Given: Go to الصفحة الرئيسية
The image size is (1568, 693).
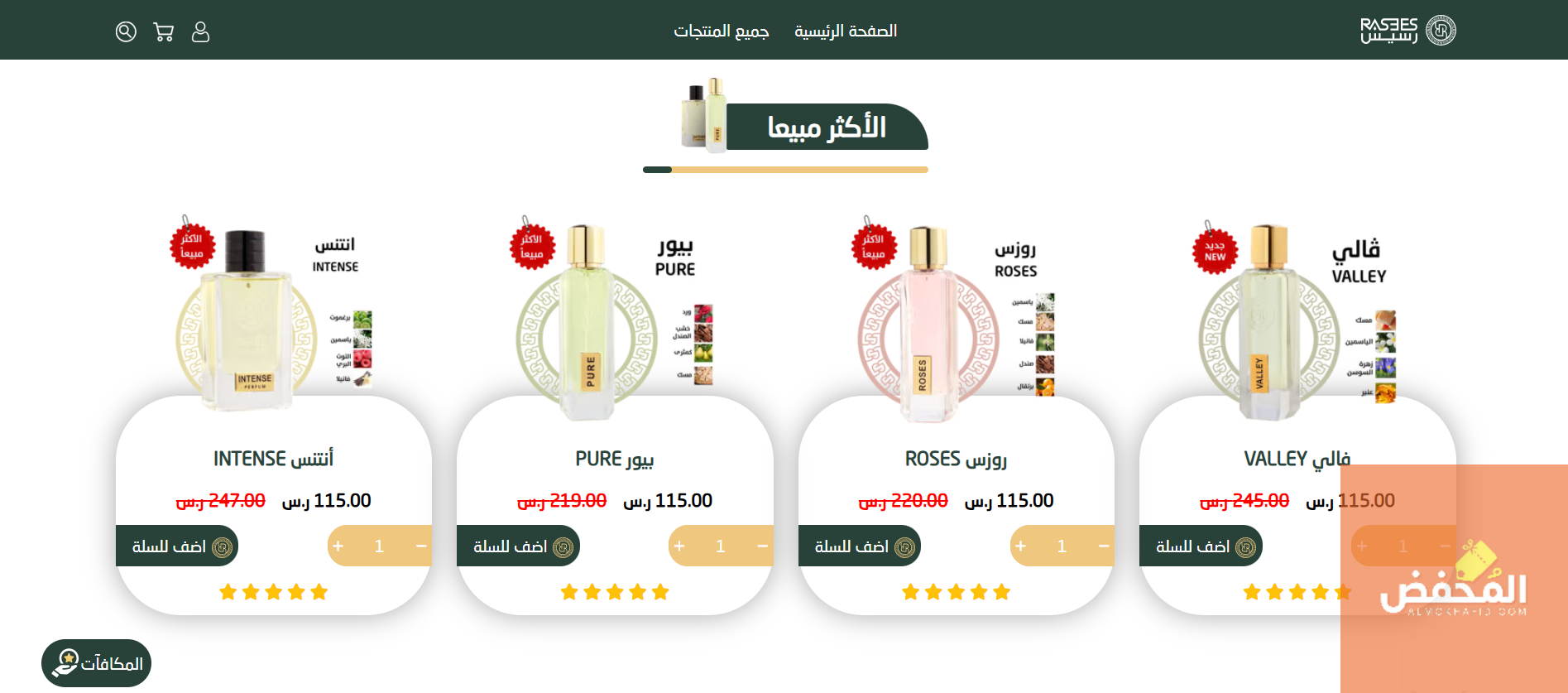Looking at the screenshot, I should point(845,31).
